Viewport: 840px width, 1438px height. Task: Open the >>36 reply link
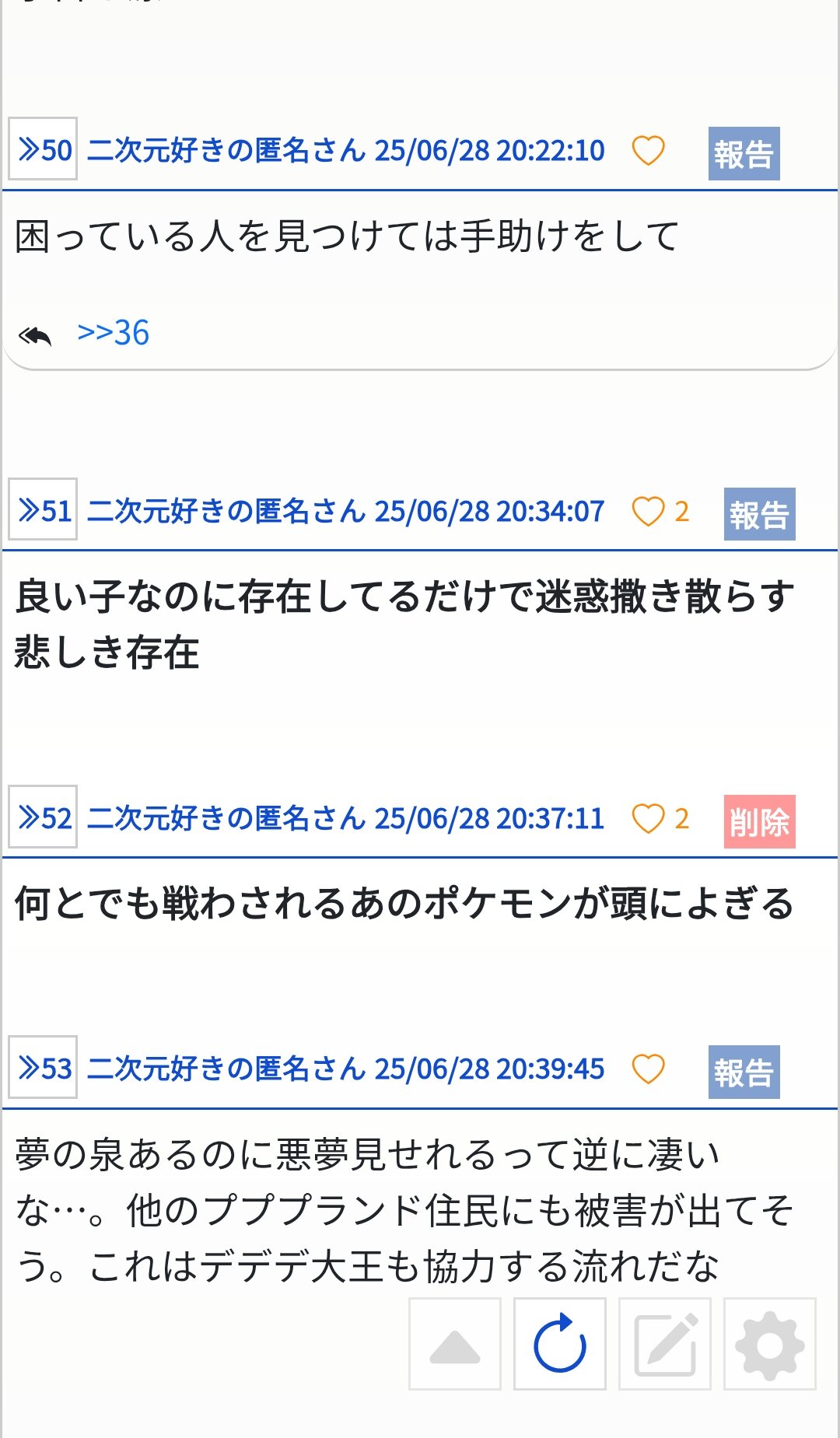click(113, 333)
